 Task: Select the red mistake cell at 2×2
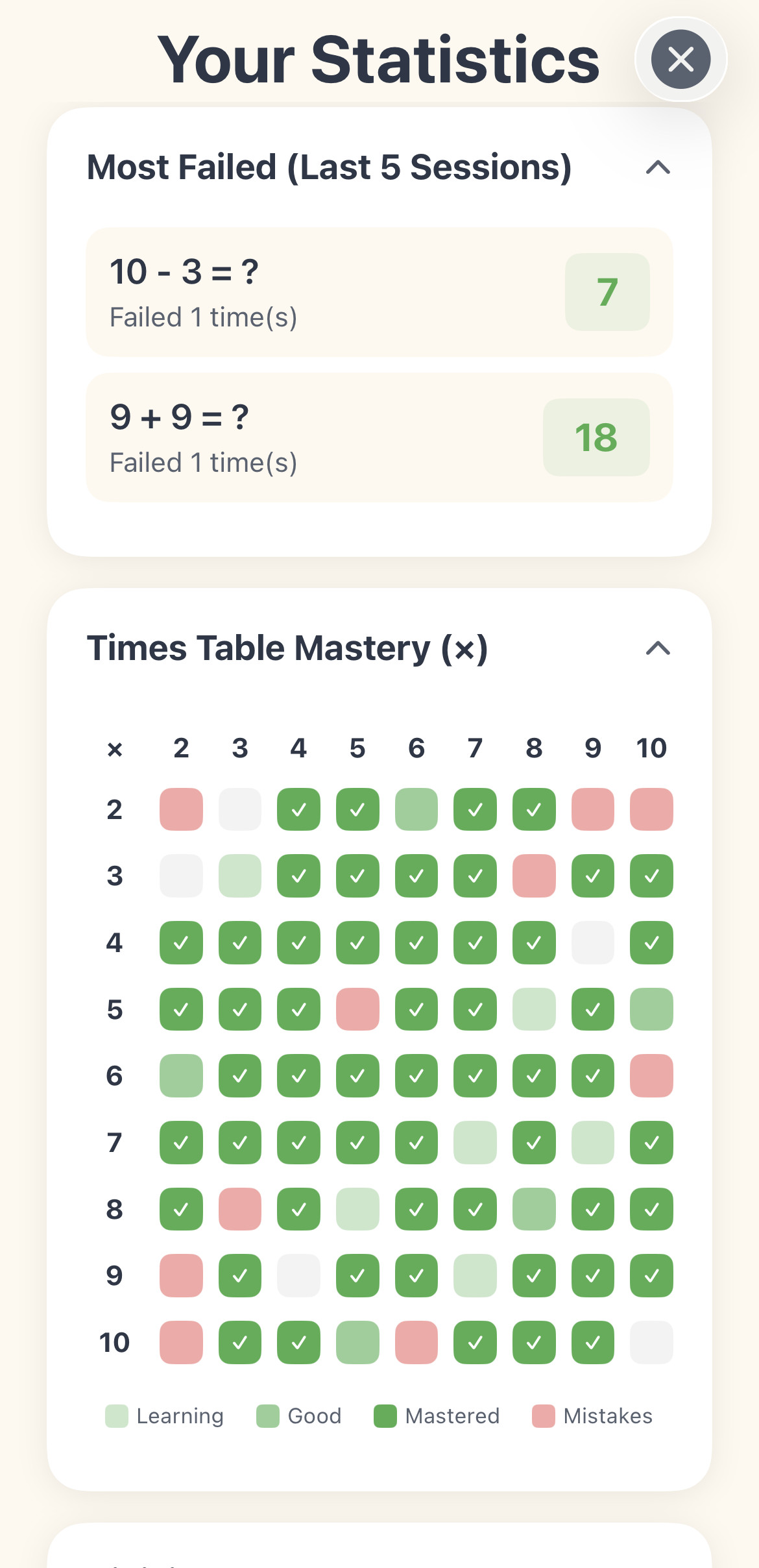tap(181, 809)
